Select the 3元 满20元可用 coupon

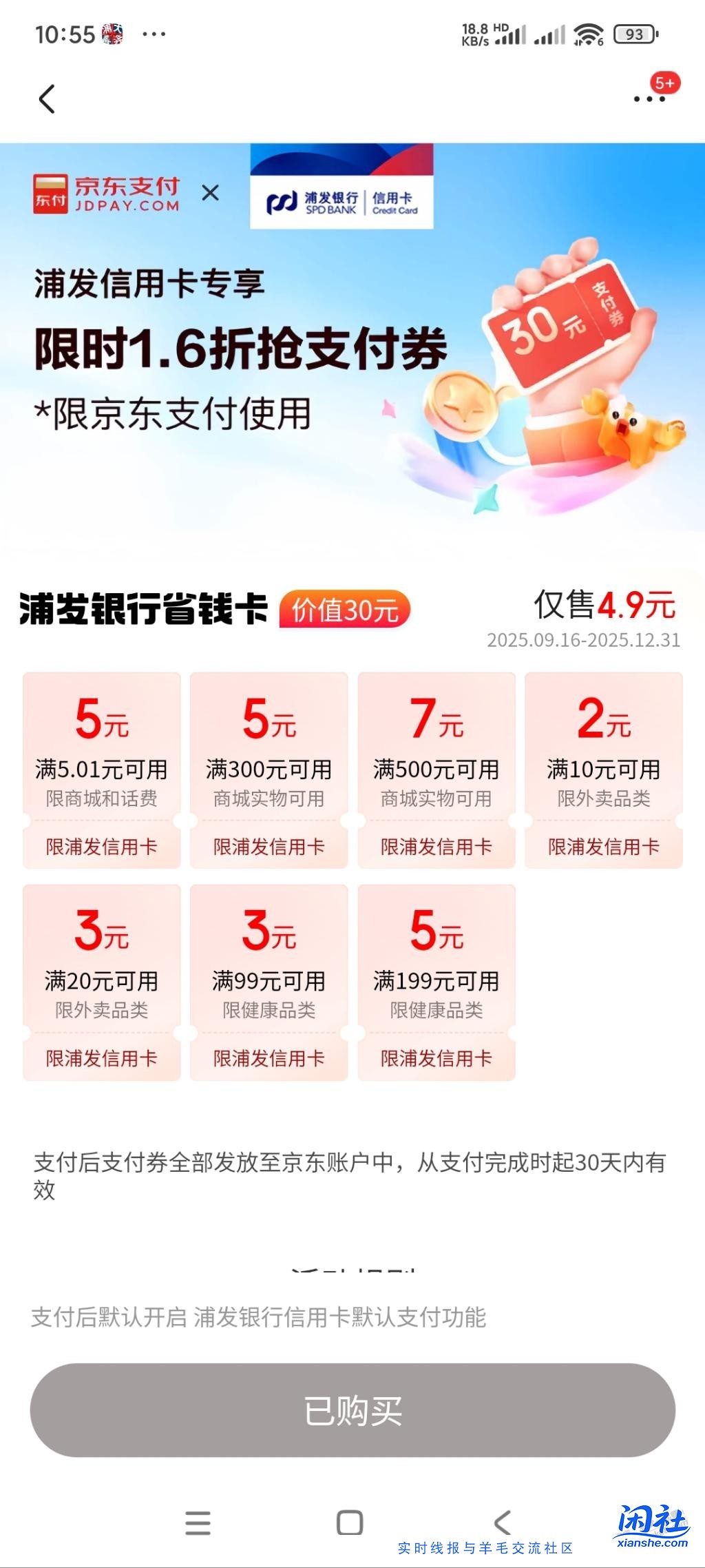(x=102, y=982)
